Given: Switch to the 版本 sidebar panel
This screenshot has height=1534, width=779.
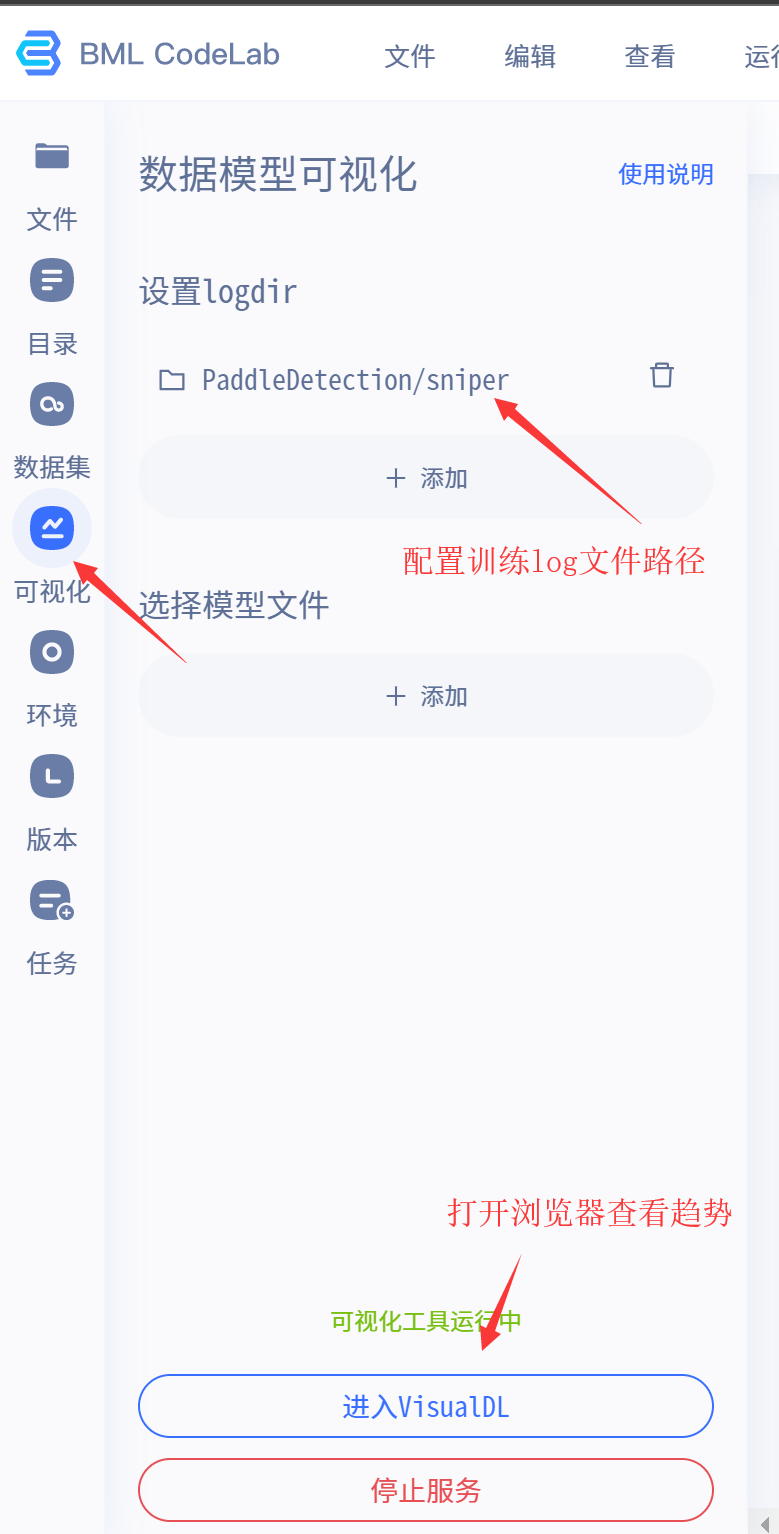Looking at the screenshot, I should pyautogui.click(x=52, y=806).
